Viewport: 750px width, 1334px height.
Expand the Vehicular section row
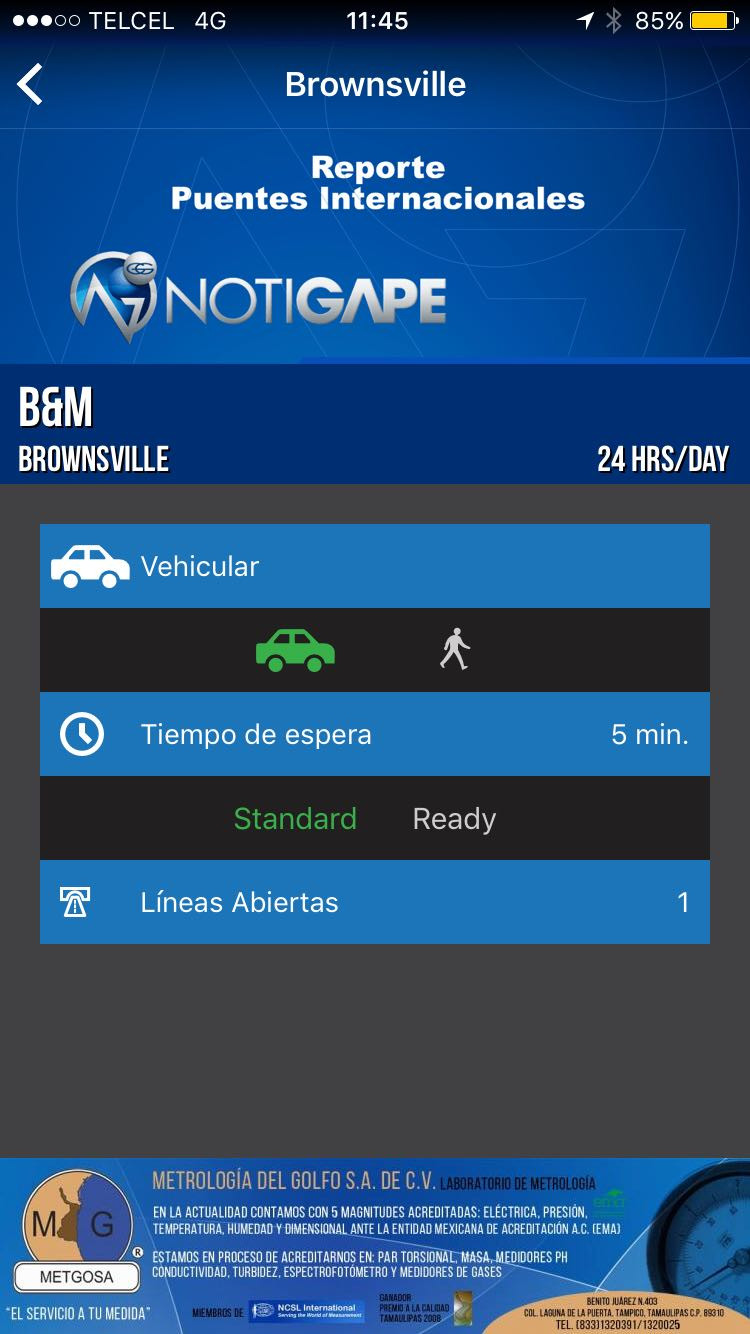[x=375, y=565]
